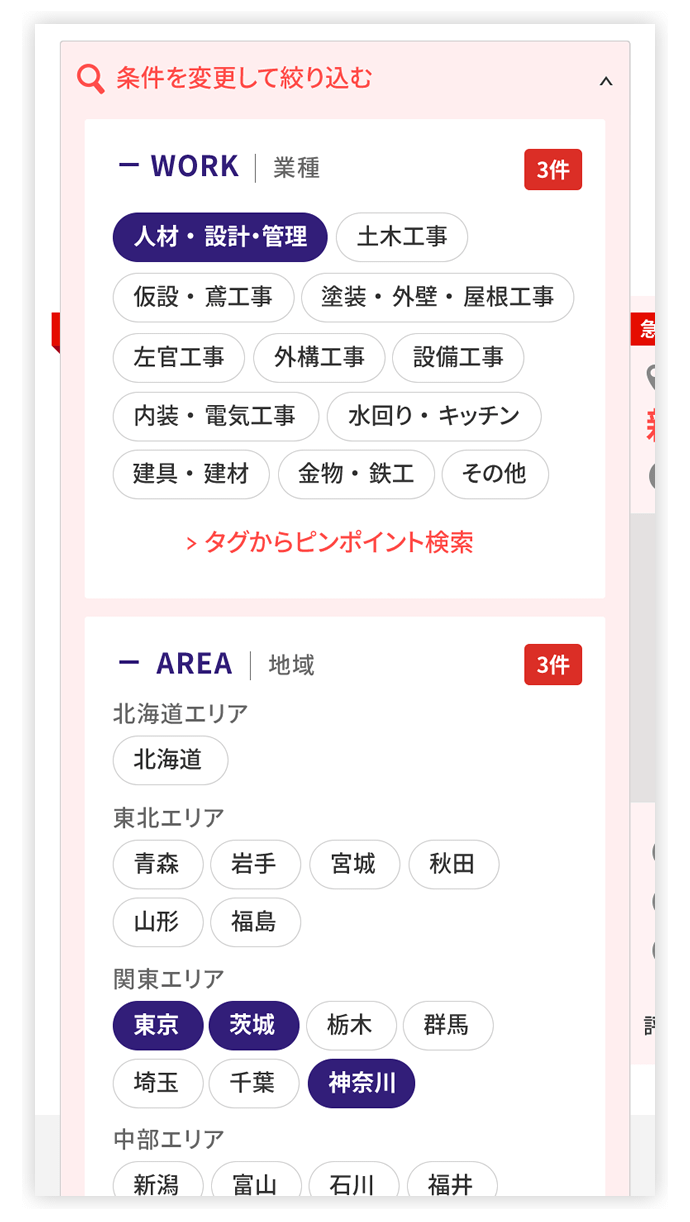Select the 左官工事 chip
The image size is (690, 1222).
[179, 357]
